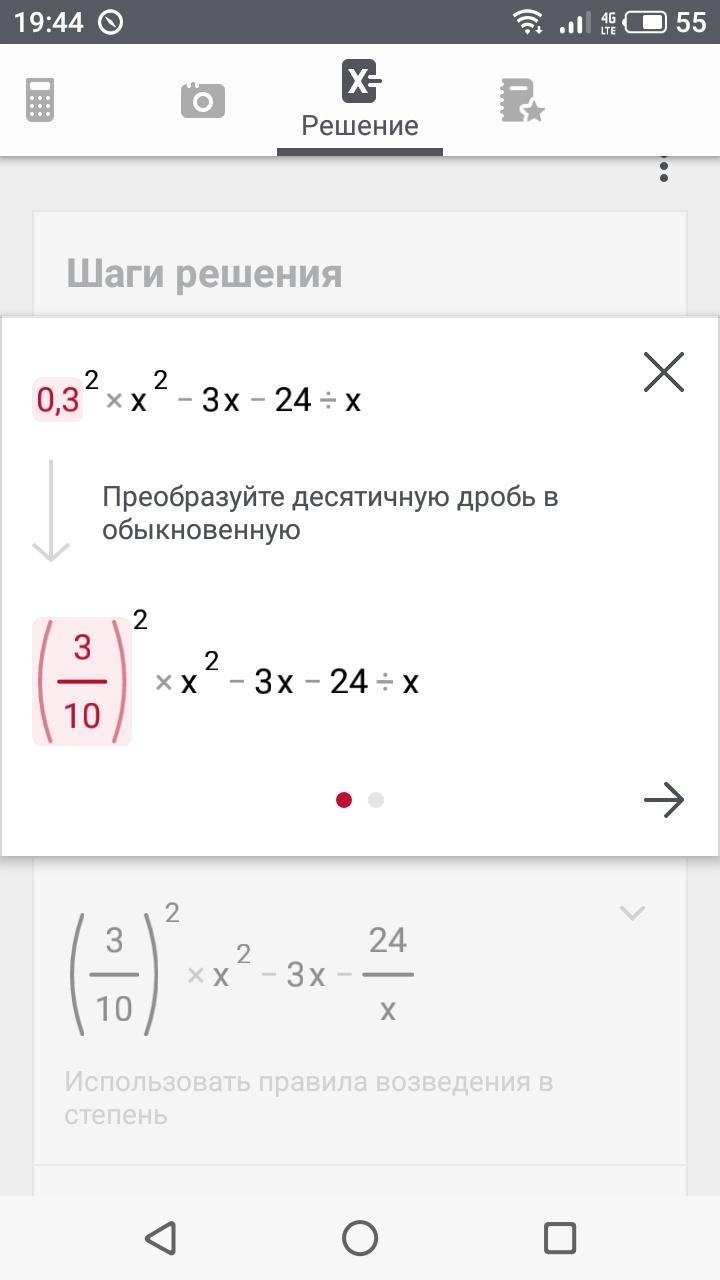Switch to the calculator tab
This screenshot has height=1280, width=720.
coord(40,100)
